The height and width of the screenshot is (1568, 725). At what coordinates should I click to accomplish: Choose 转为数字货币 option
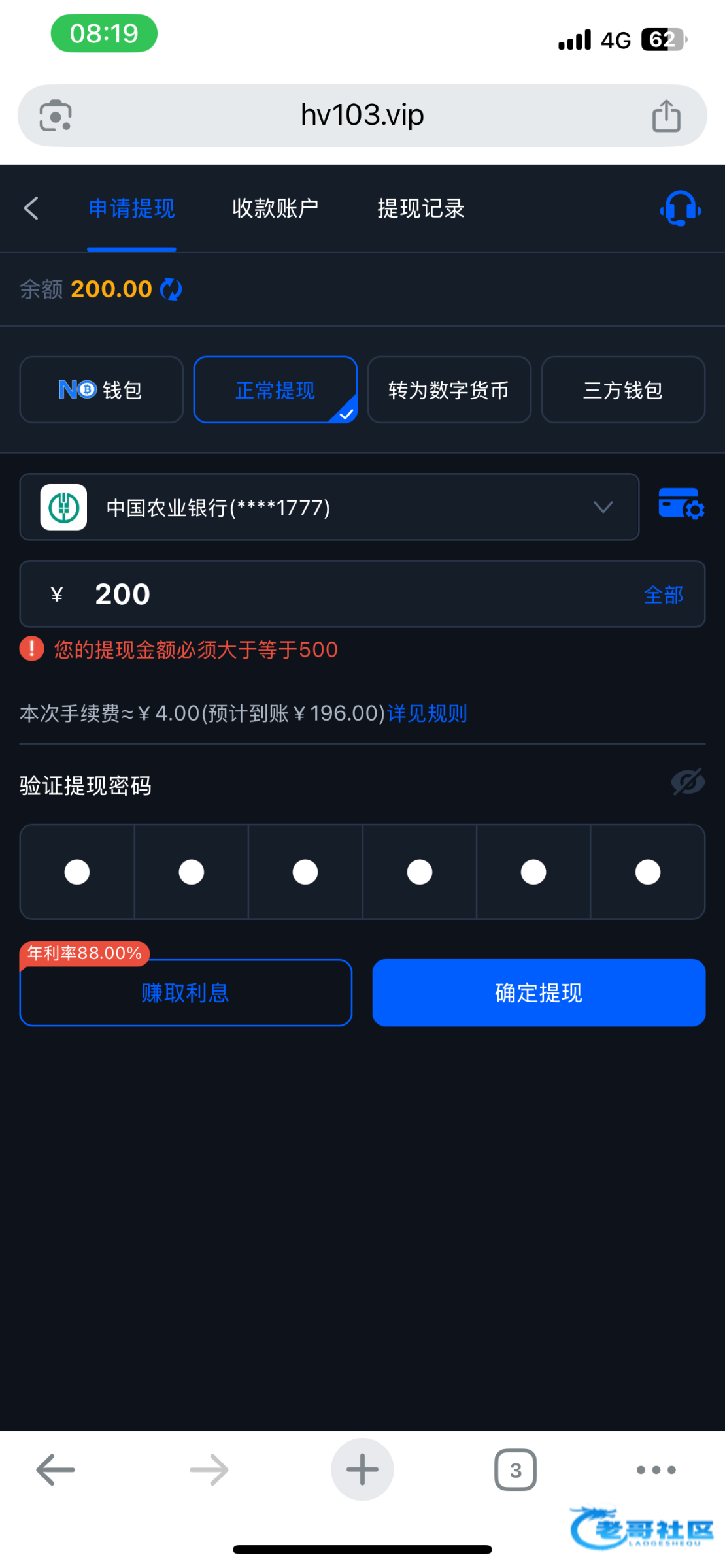(x=449, y=389)
